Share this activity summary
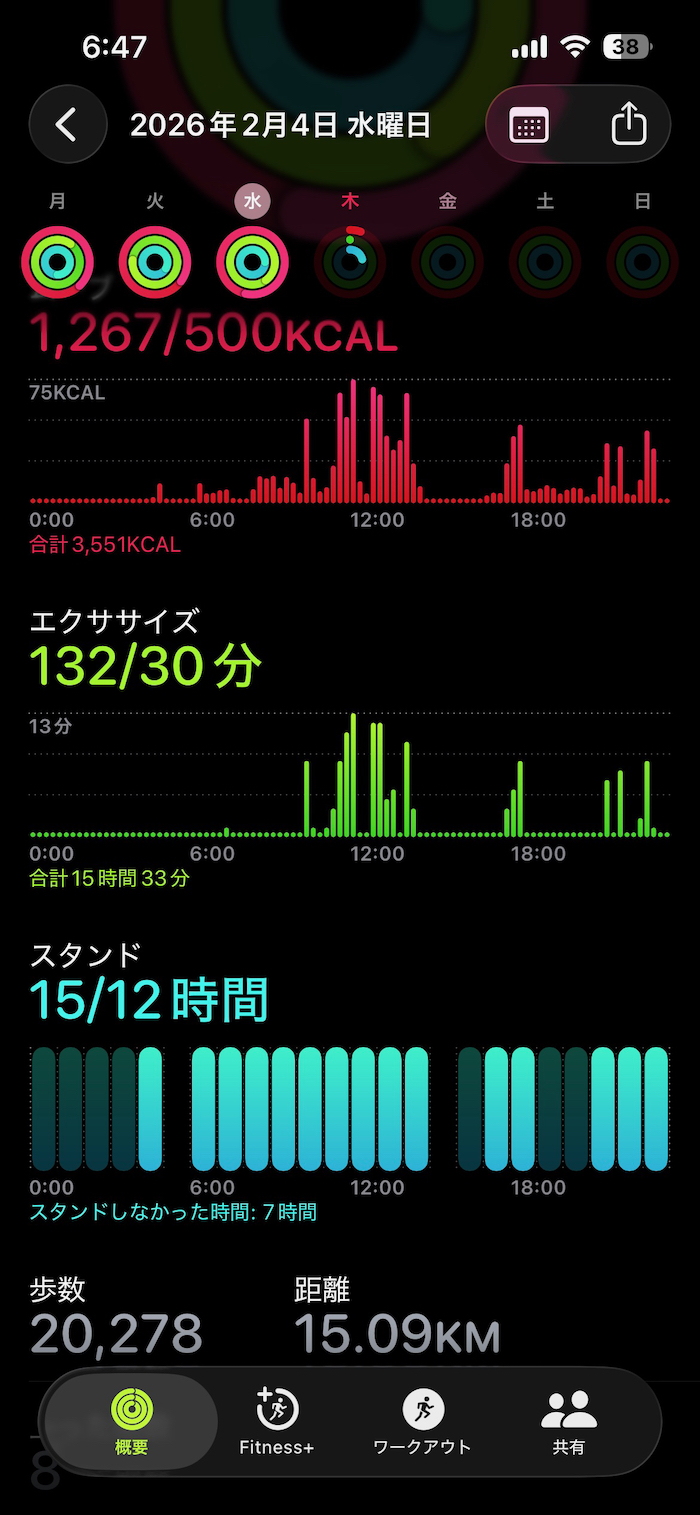This screenshot has width=700, height=1515. (x=628, y=126)
